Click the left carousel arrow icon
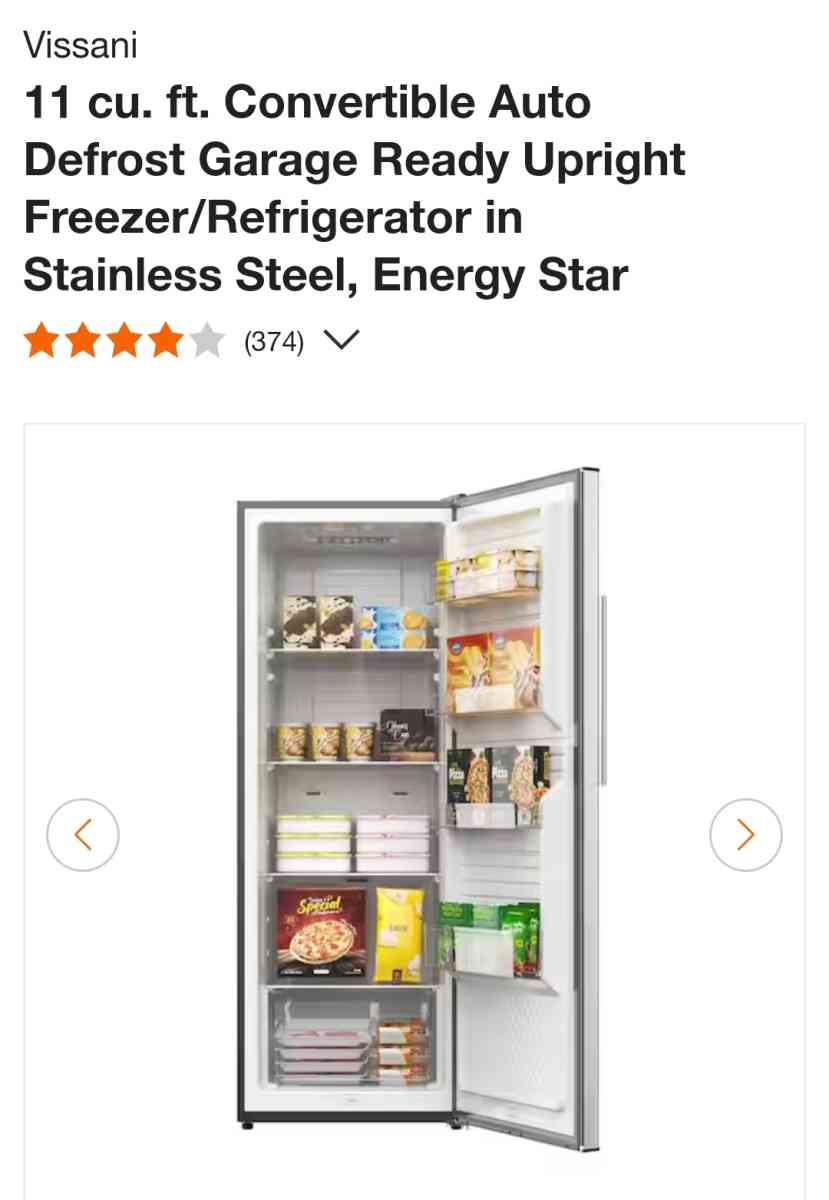829x1200 pixels. click(83, 834)
